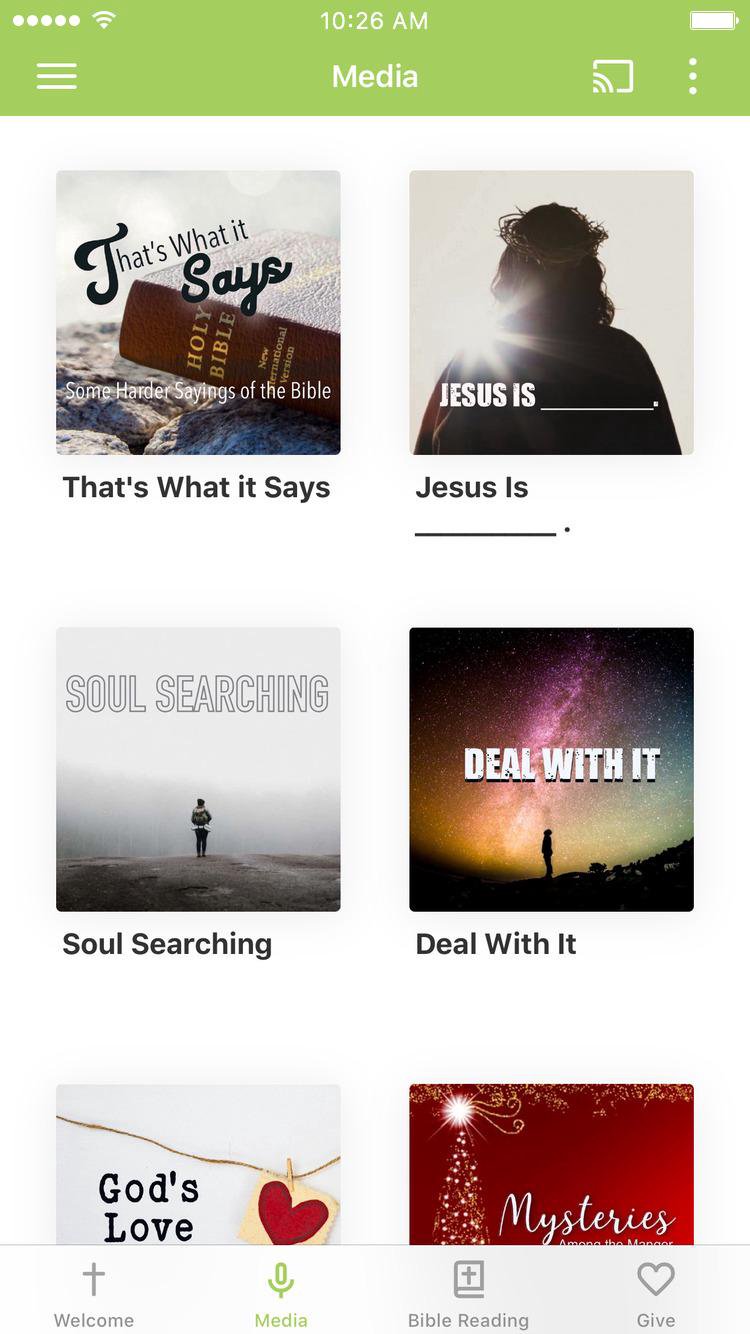Viewport: 750px width, 1334px height.
Task: Tap the cast to screen icon
Action: [612, 77]
